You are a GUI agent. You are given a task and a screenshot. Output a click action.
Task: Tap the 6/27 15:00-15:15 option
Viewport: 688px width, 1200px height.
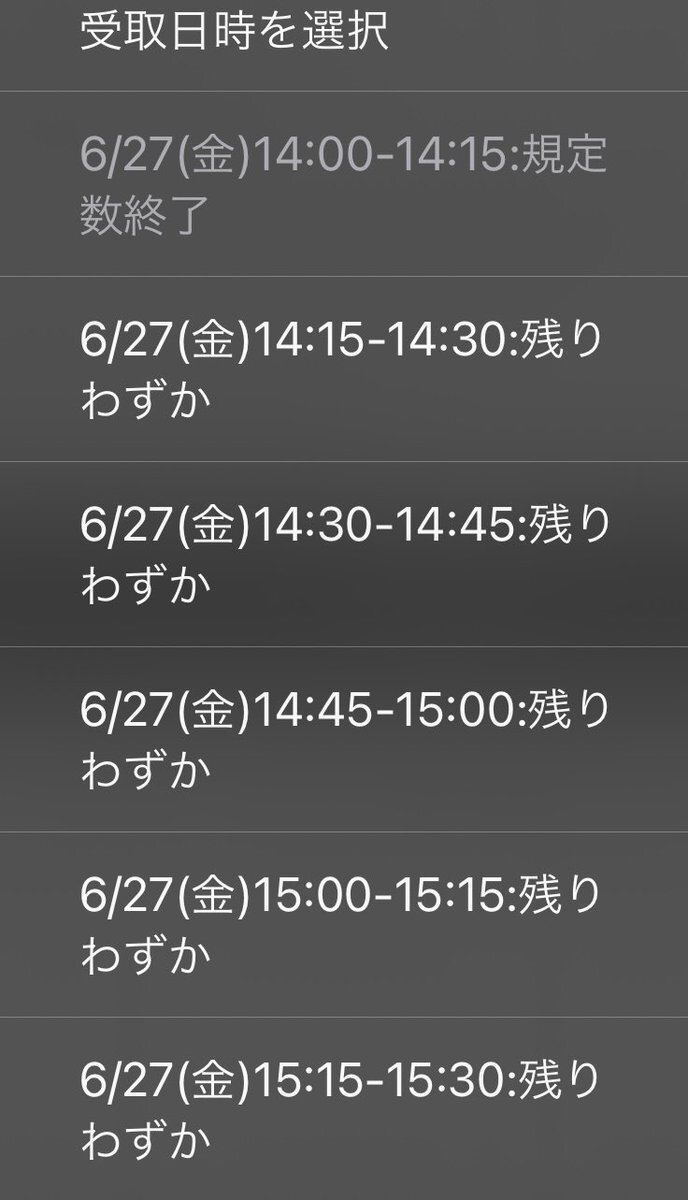coord(344,924)
